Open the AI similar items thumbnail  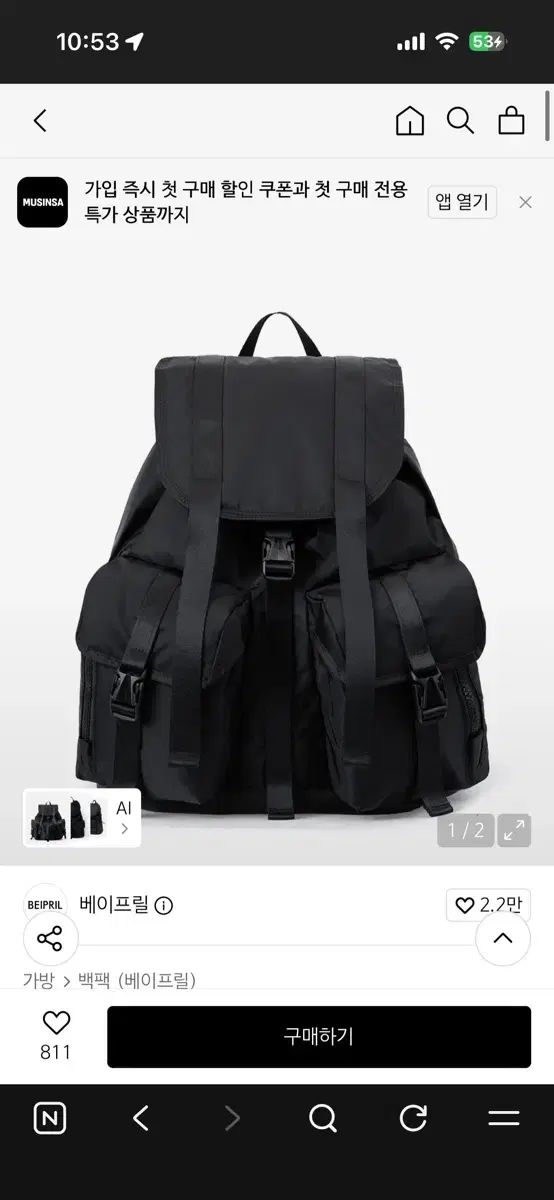(x=82, y=818)
